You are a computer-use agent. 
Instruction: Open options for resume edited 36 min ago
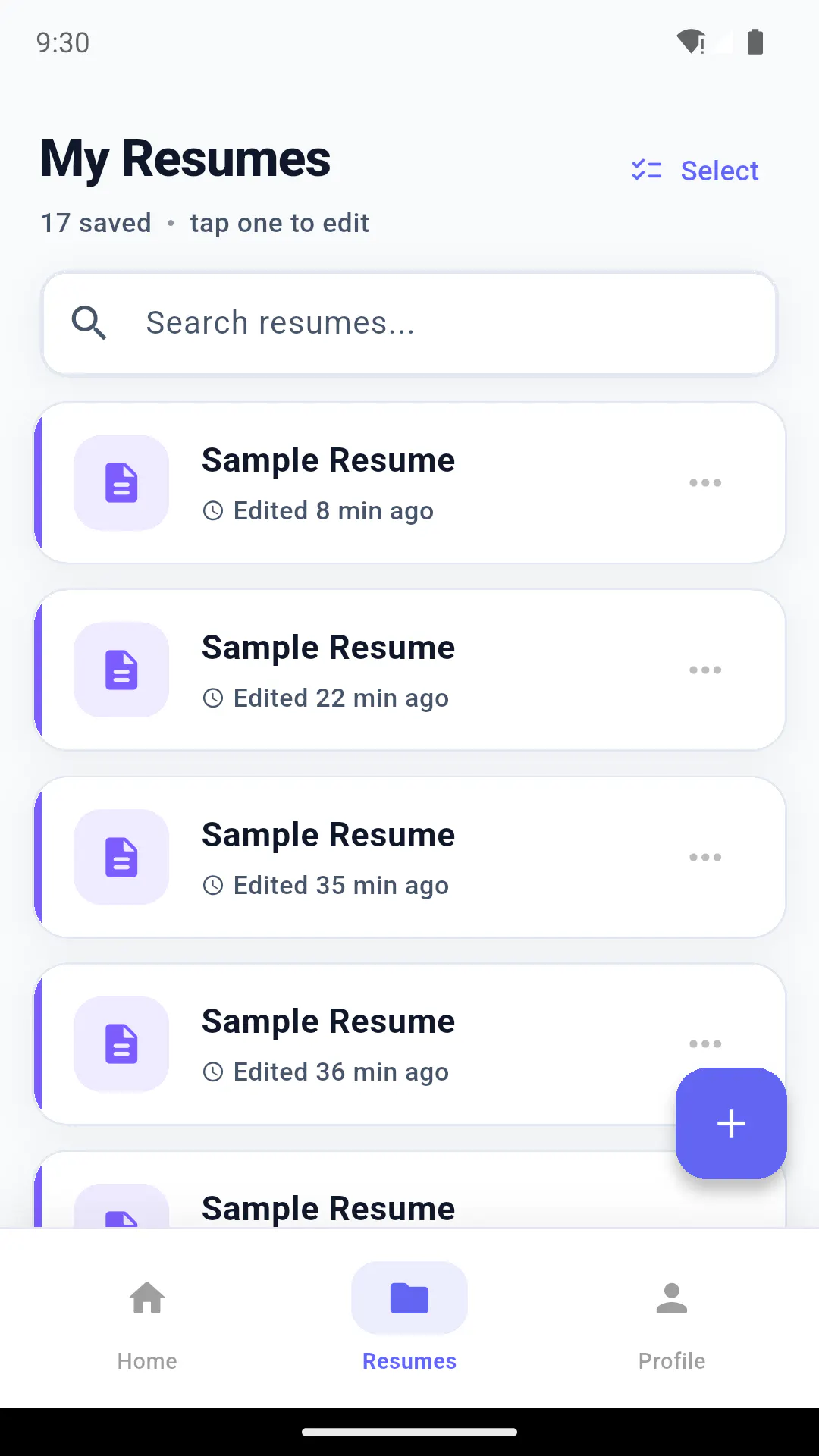pyautogui.click(x=705, y=1044)
